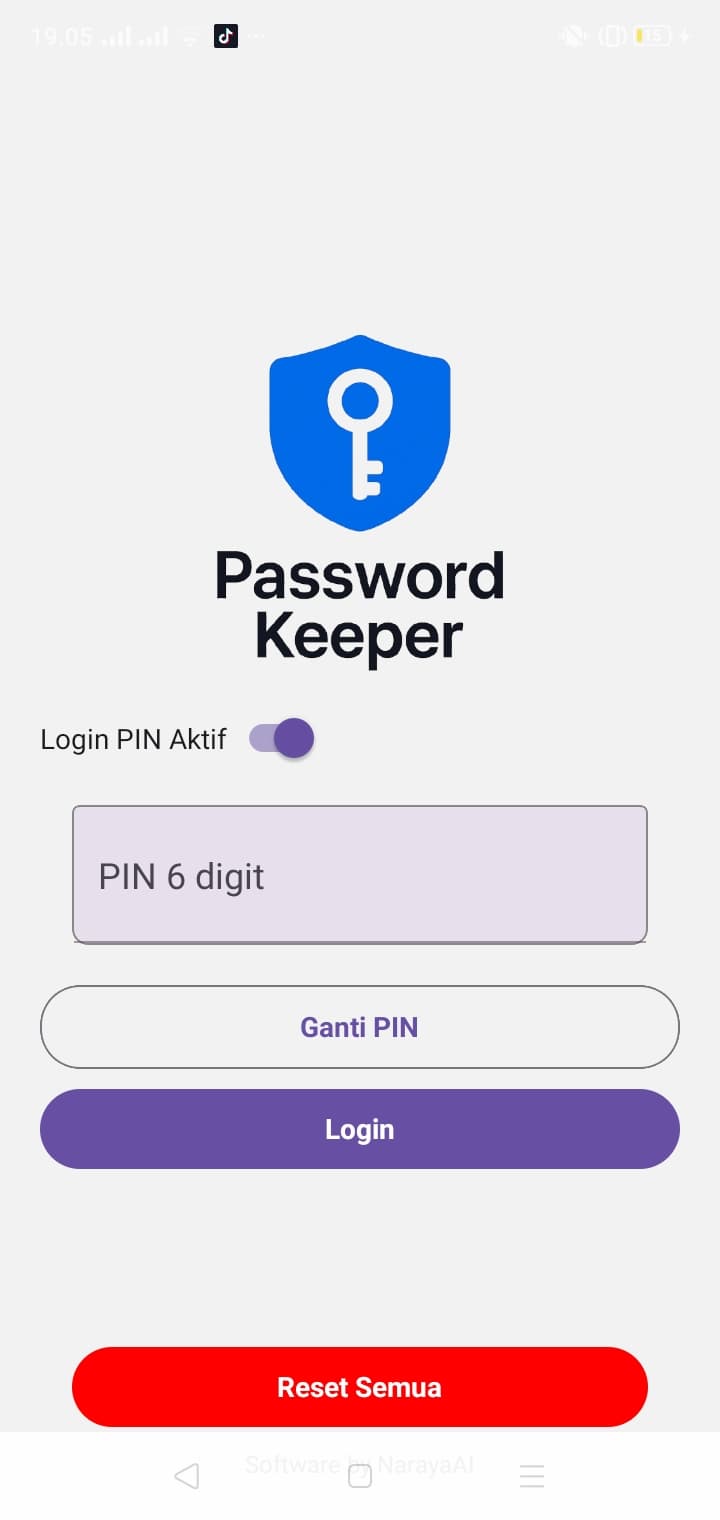Open the TikTok notification icon

pyautogui.click(x=225, y=35)
